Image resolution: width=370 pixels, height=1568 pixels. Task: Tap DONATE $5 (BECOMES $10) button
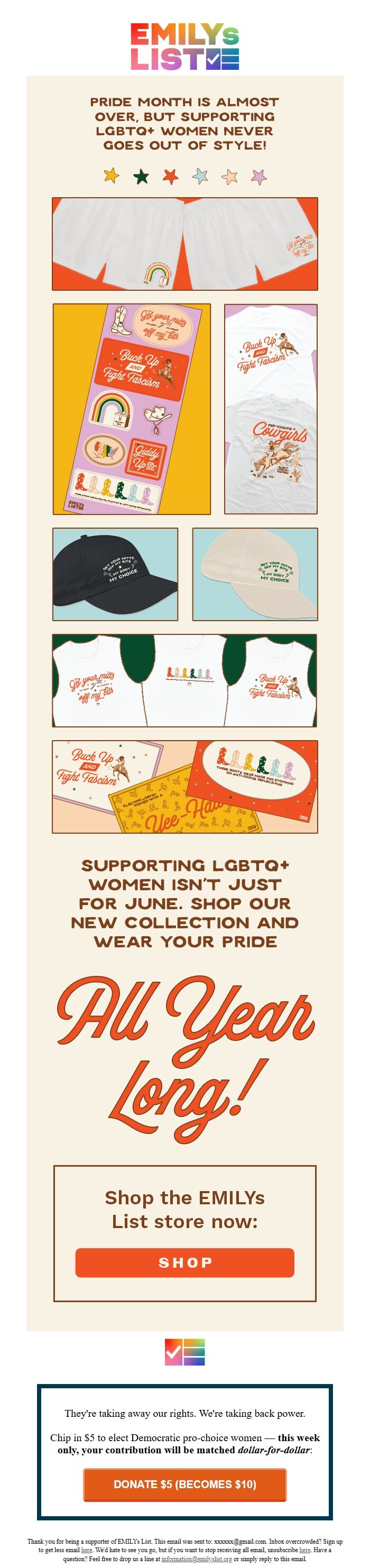[184, 1484]
